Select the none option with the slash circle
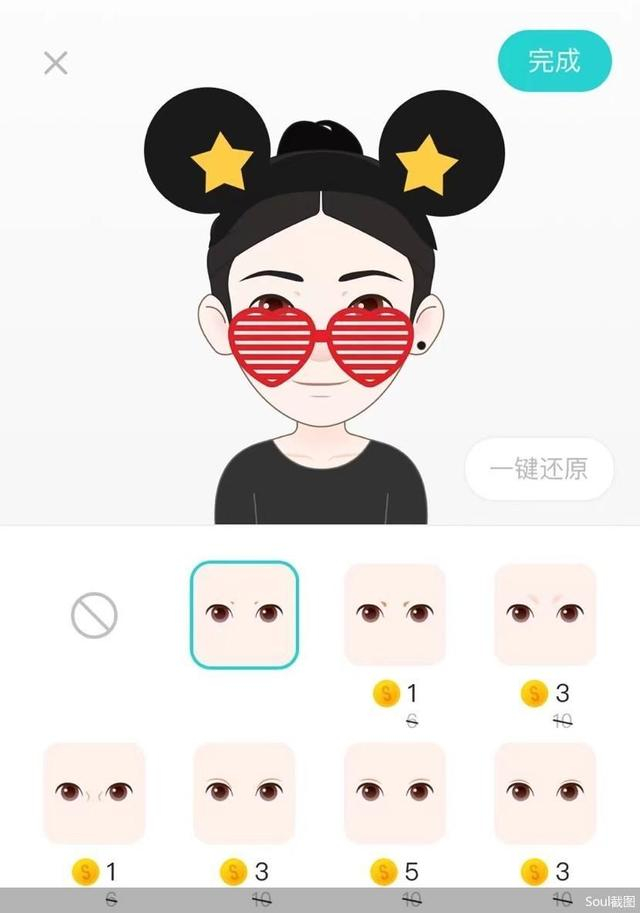The image size is (640, 913). tap(94, 615)
